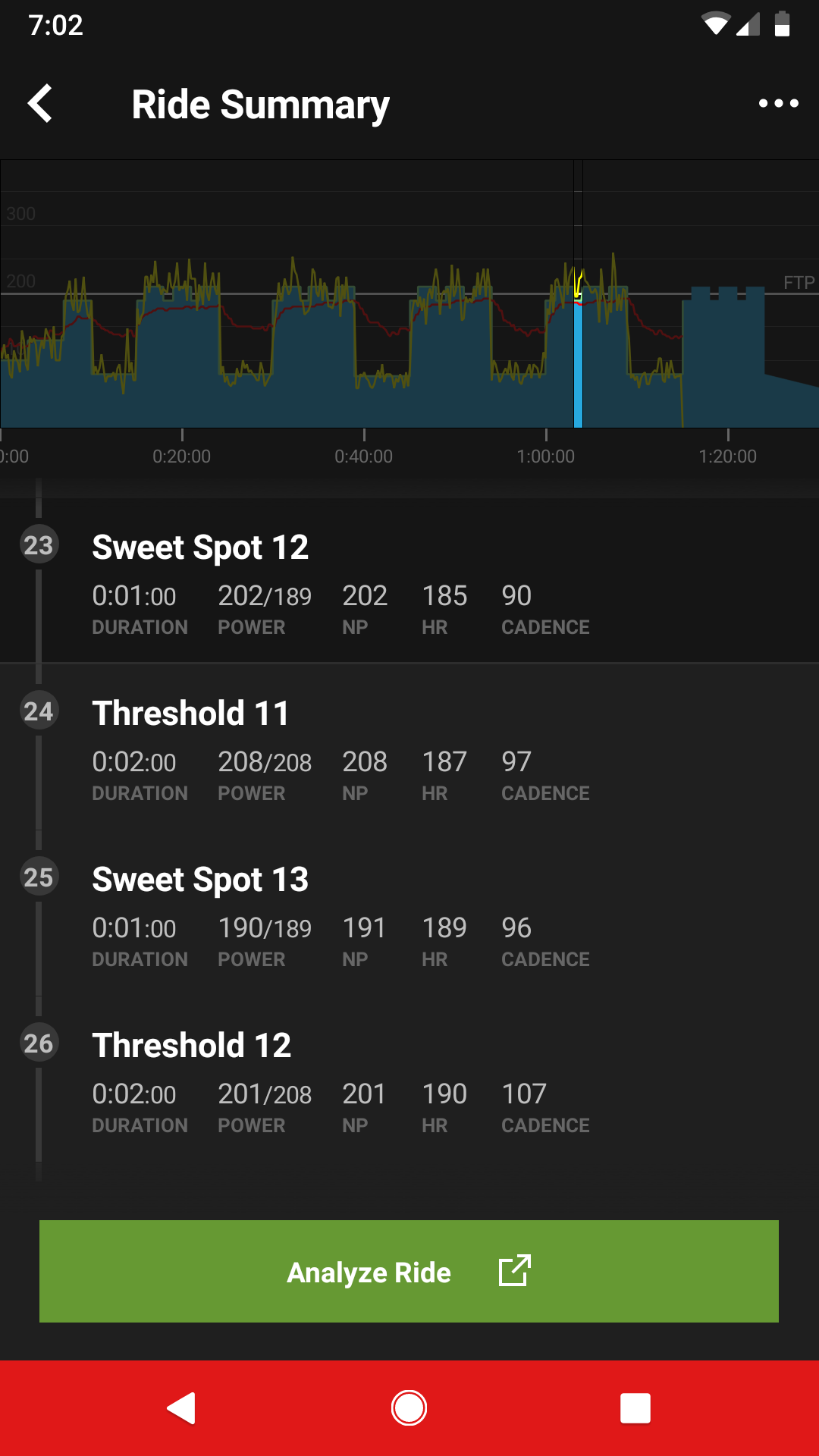
Task: Open recent apps from navigation bar
Action: pos(635,1408)
